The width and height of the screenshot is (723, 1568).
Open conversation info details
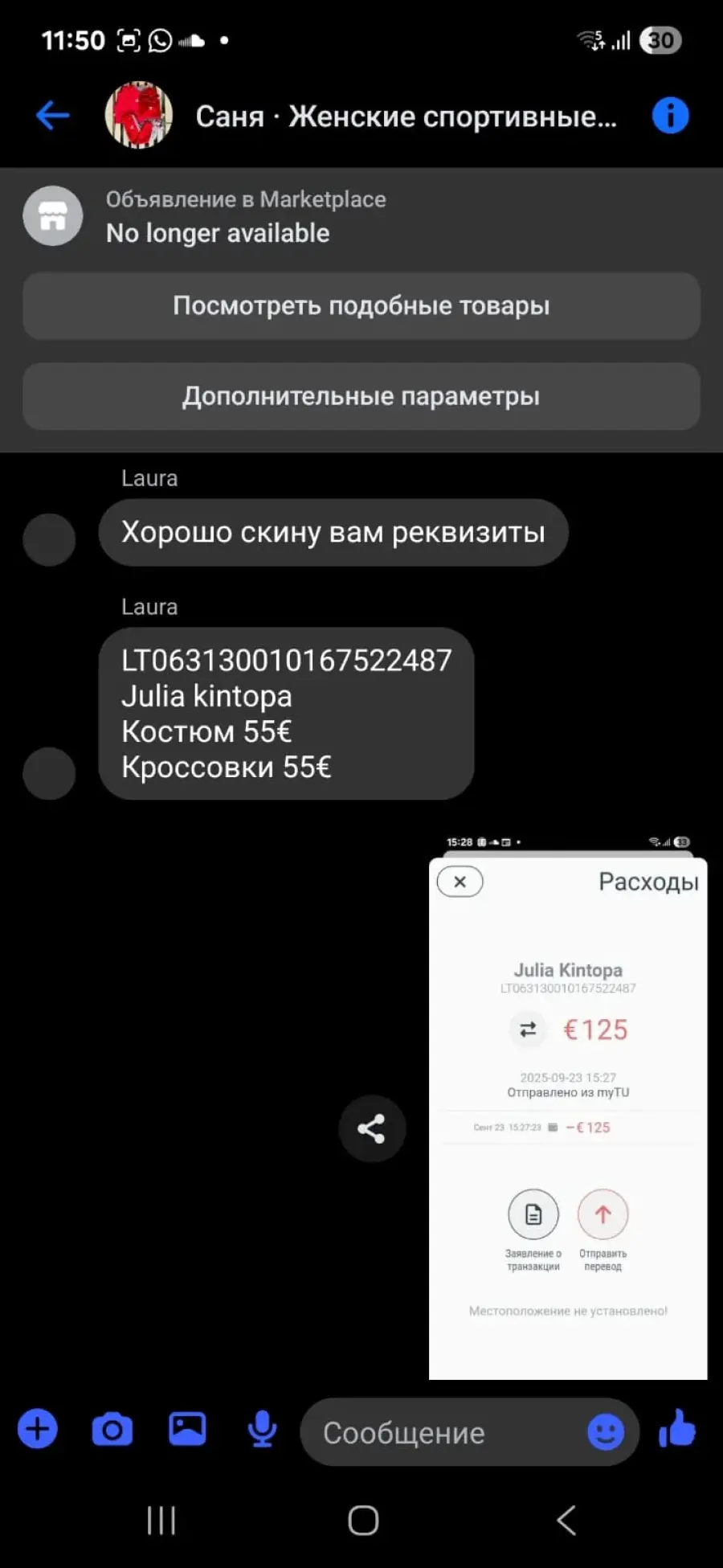coord(670,116)
